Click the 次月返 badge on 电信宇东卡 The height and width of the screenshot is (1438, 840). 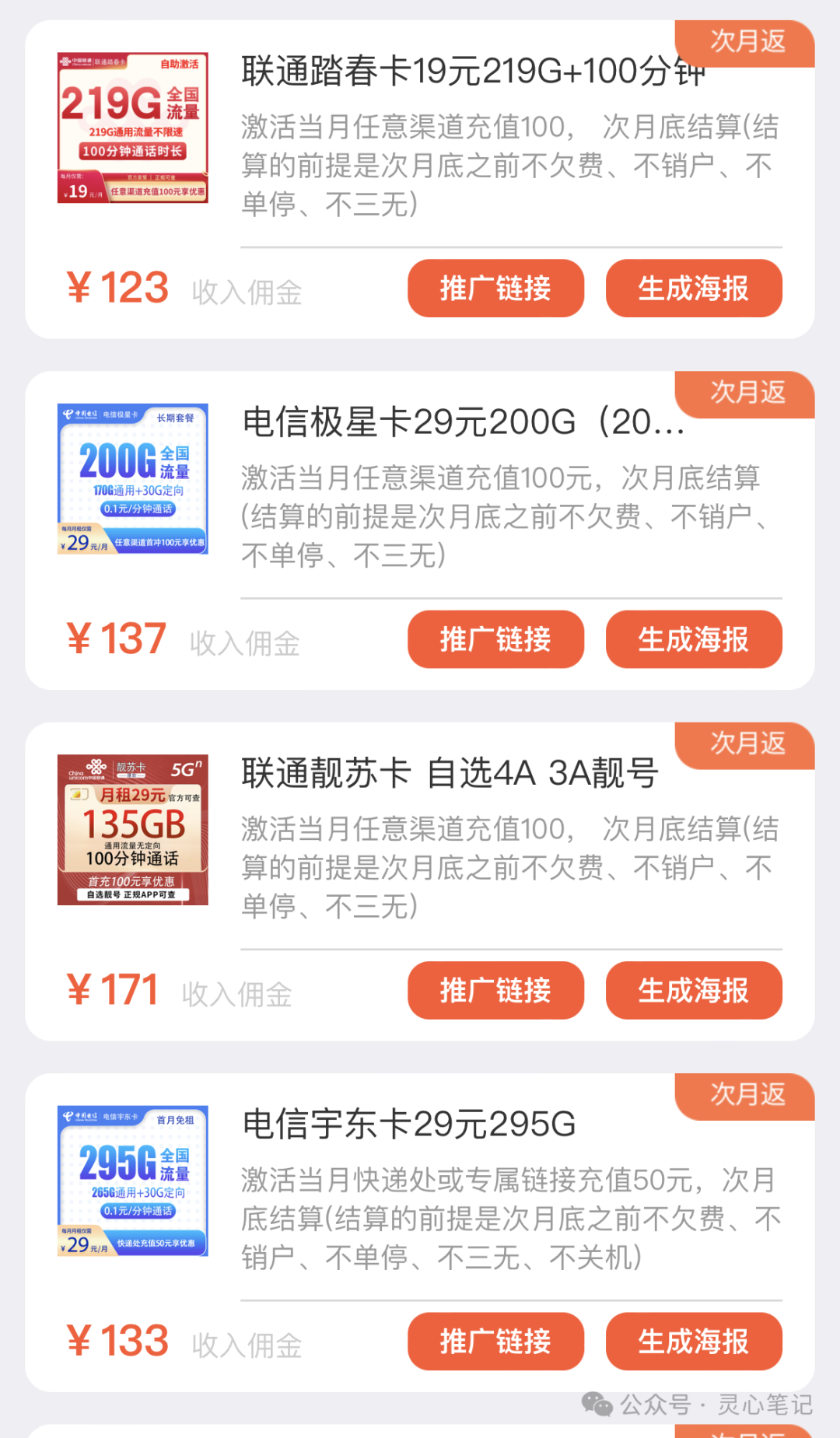tap(745, 1097)
